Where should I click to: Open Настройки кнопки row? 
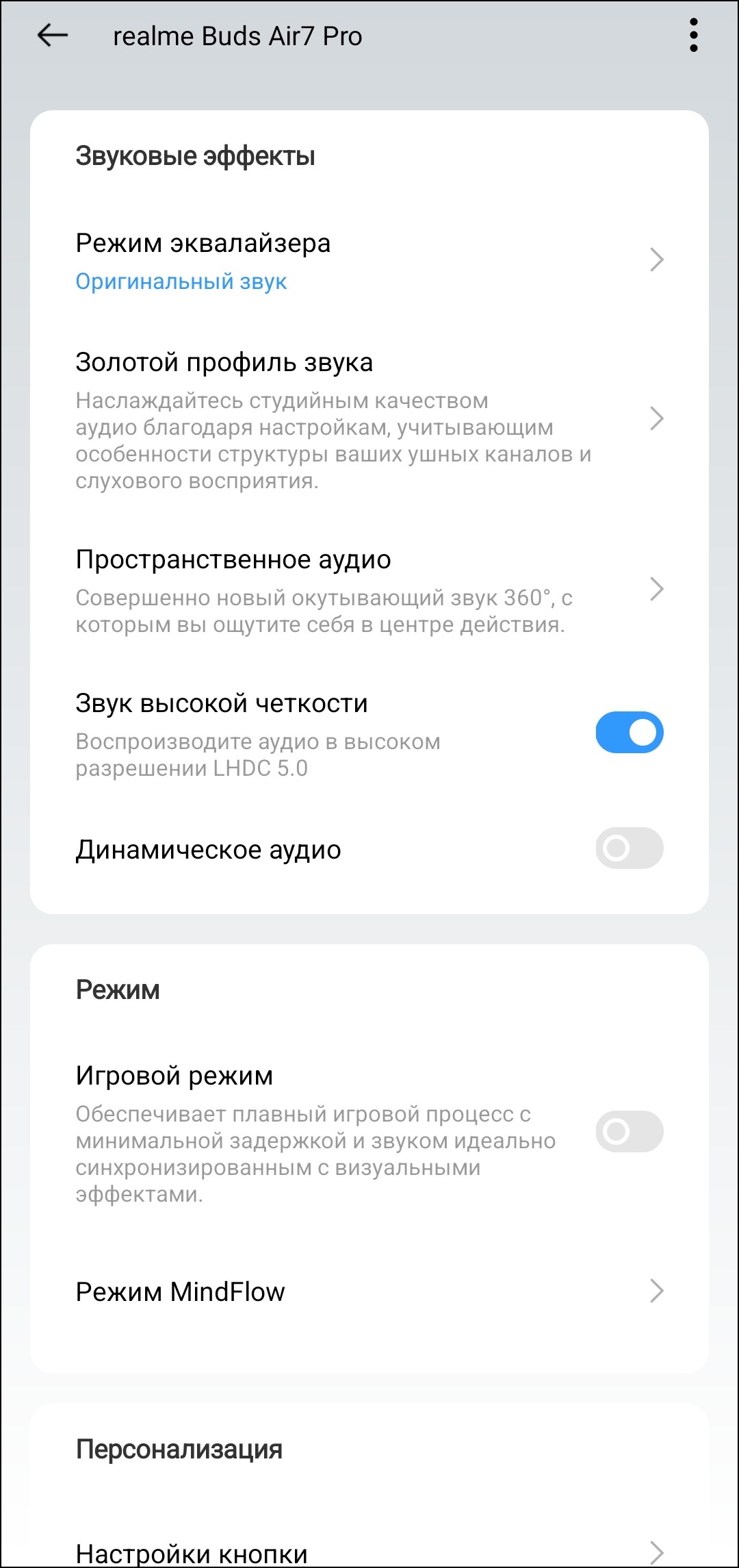369,1552
